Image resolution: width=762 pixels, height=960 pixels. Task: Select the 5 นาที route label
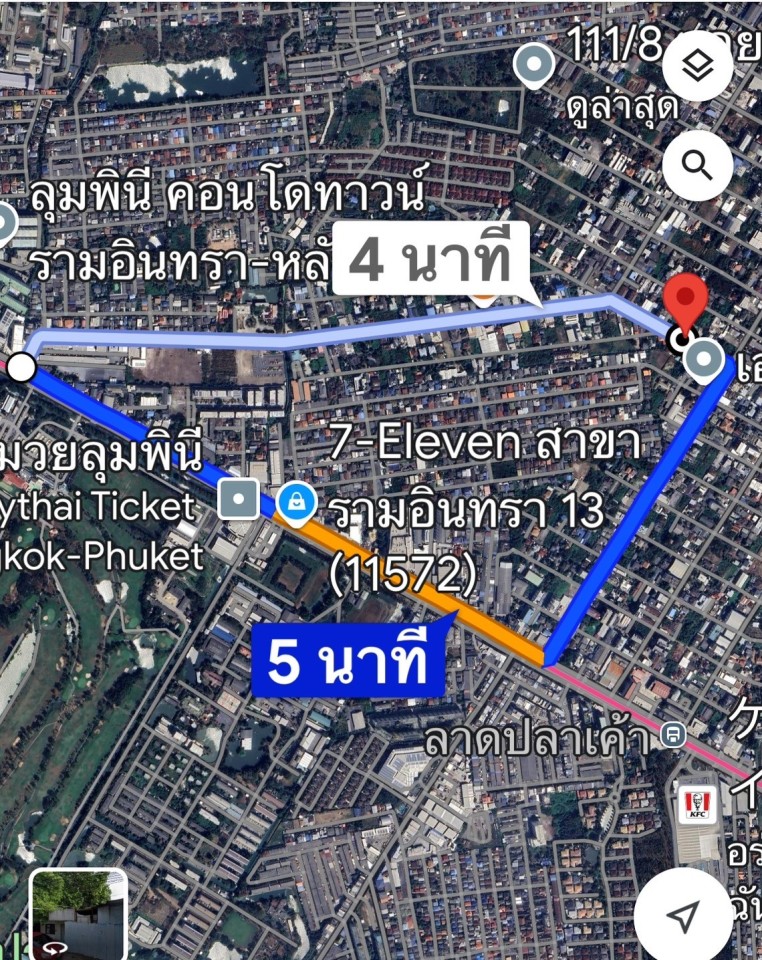[348, 661]
